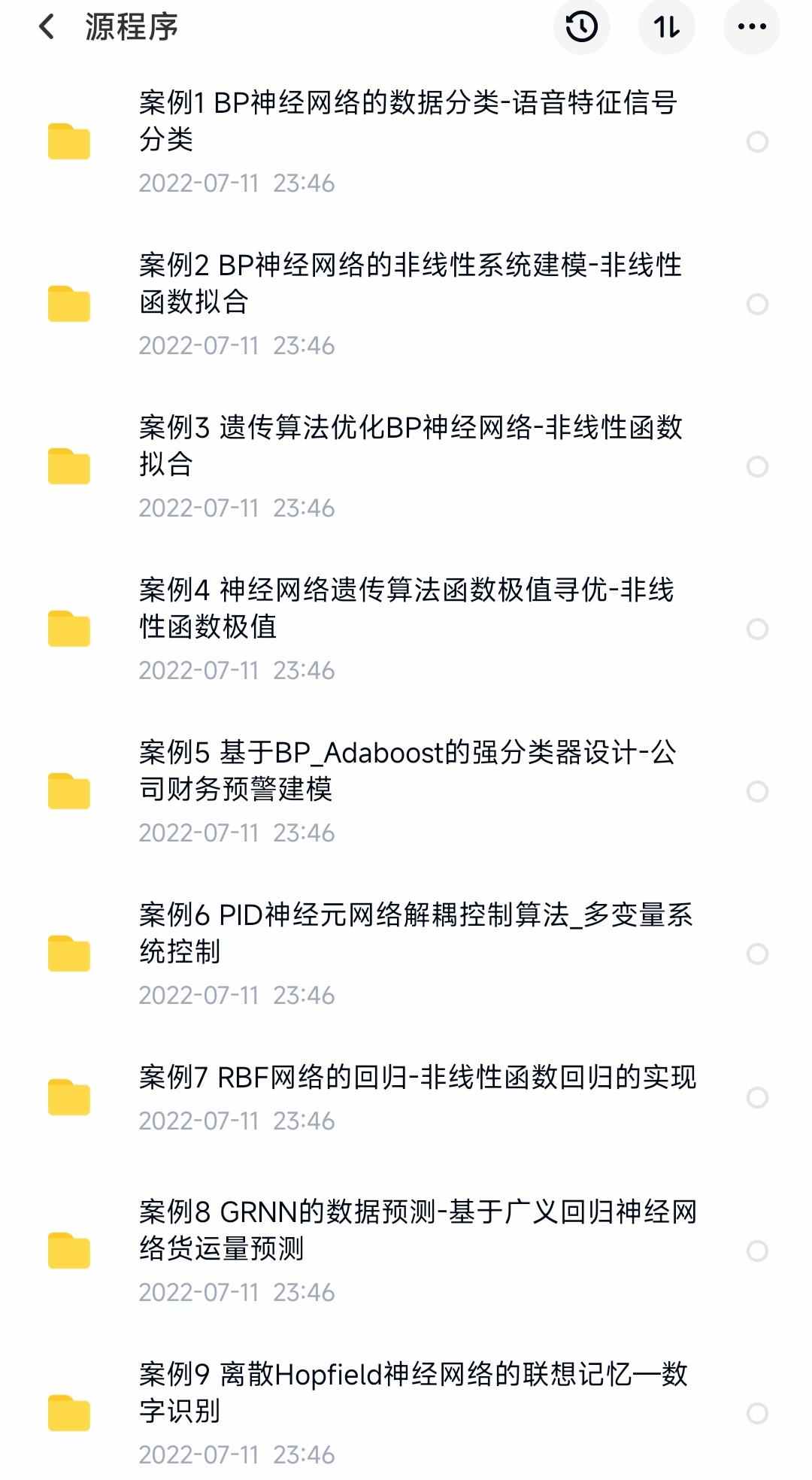Viewport: 812px width, 1480px height.
Task: Open the recent history icon
Action: point(580,27)
